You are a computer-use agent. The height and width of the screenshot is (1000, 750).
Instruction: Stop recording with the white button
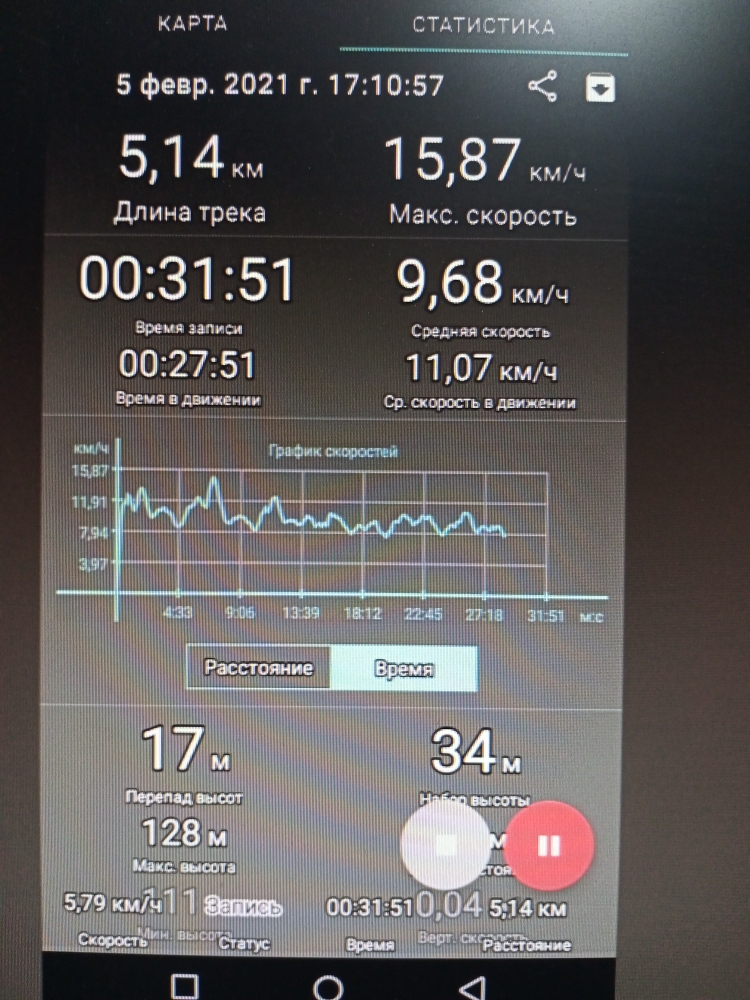tap(446, 845)
